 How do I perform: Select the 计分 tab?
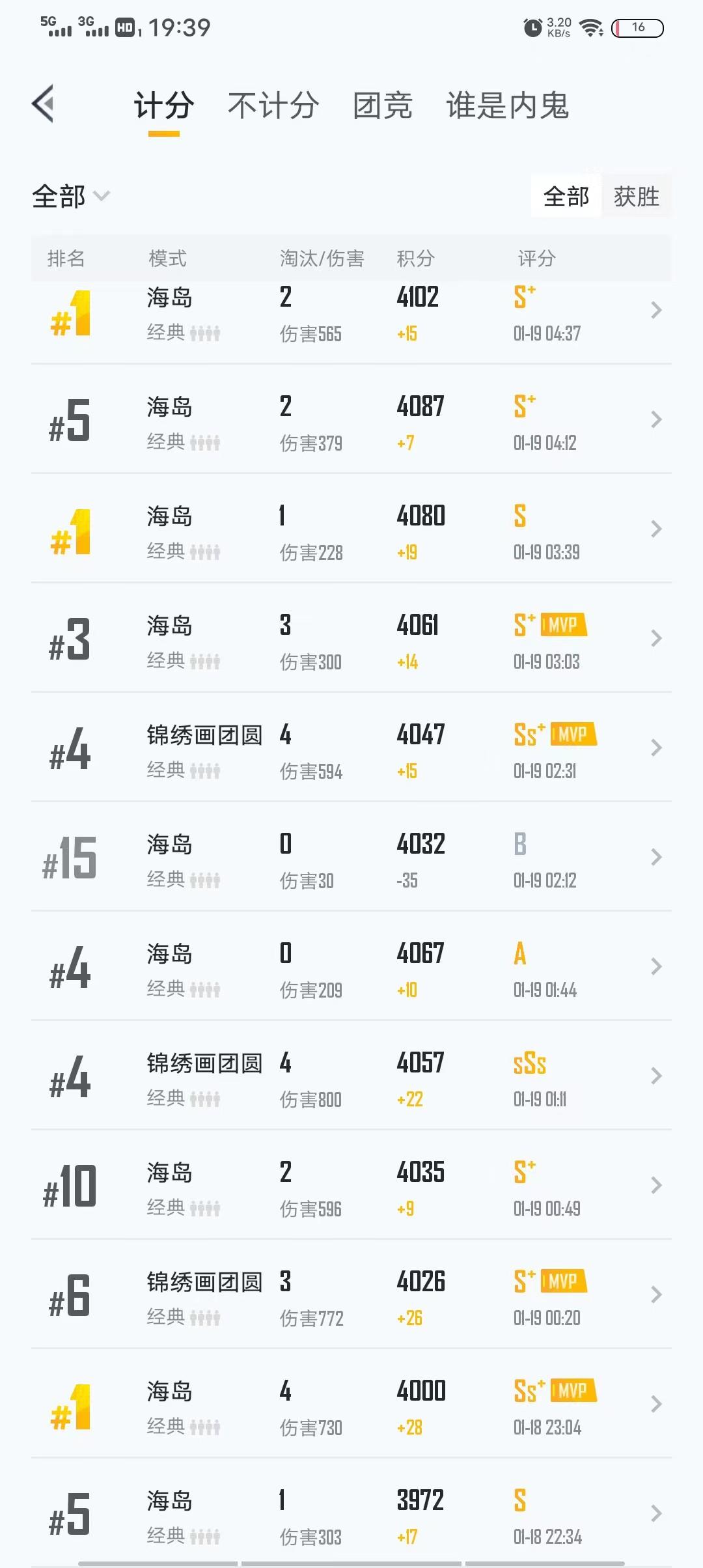click(x=163, y=105)
